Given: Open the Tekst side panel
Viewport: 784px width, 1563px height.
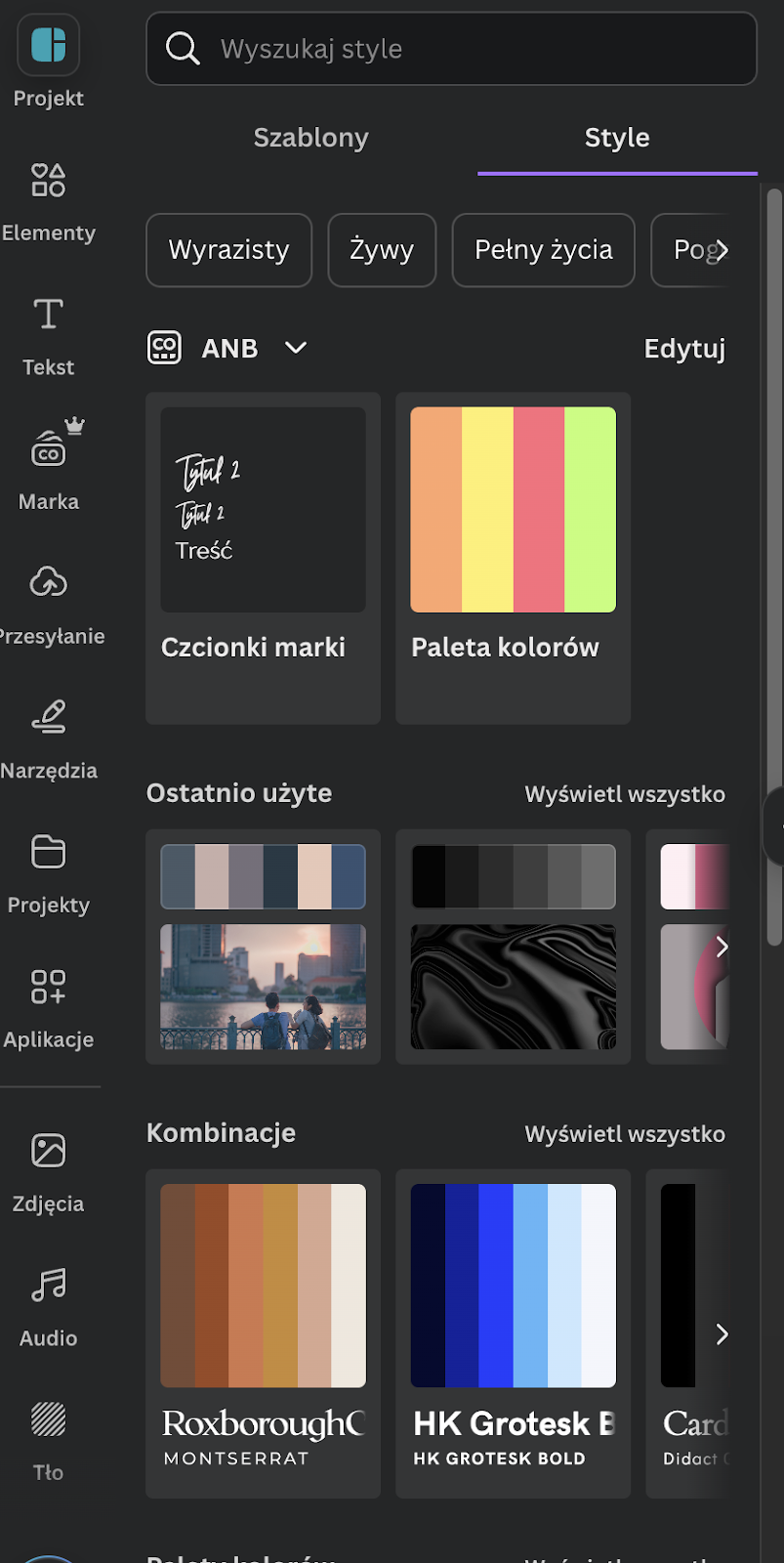Looking at the screenshot, I should pos(48,335).
